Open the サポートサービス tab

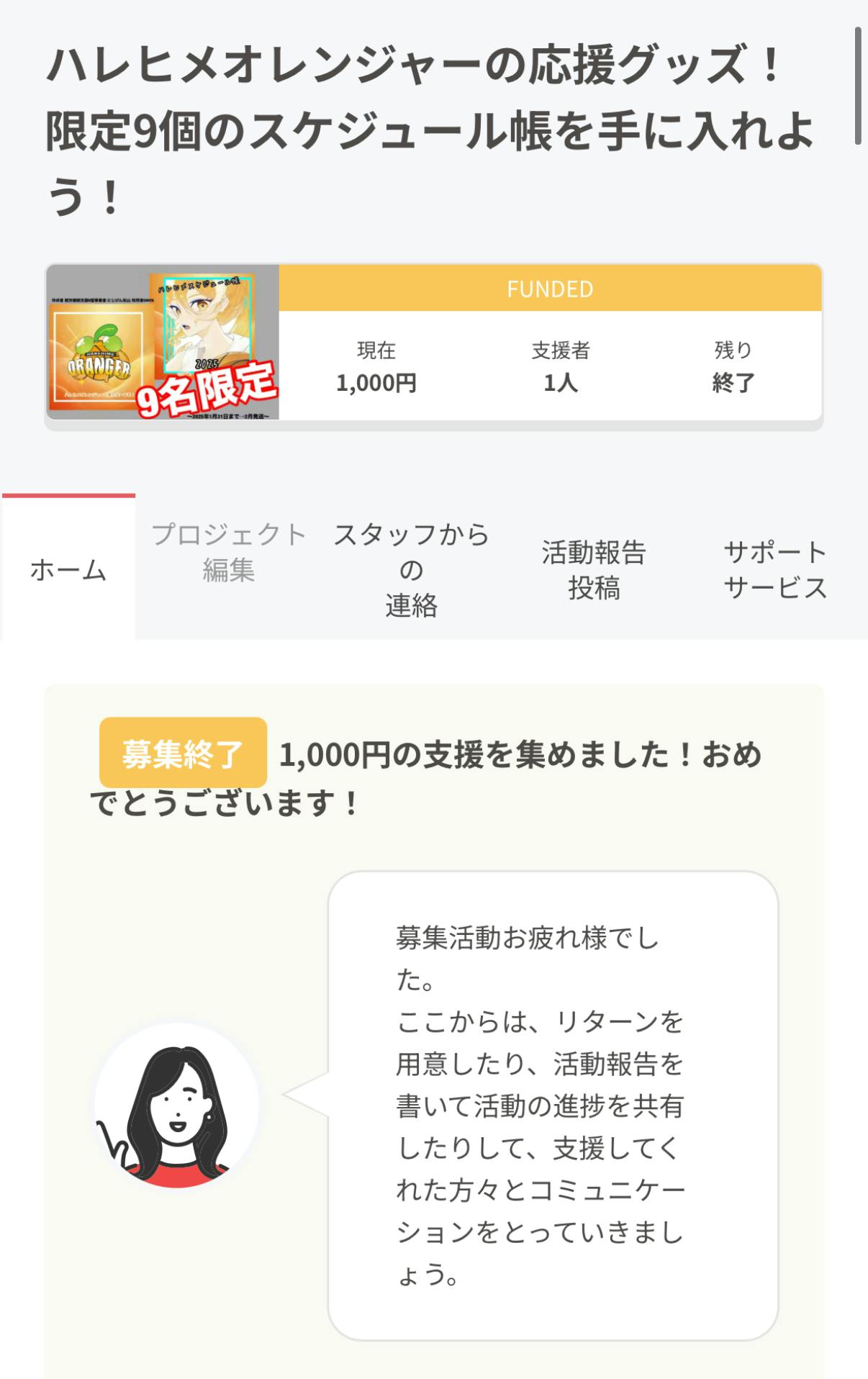[x=775, y=569]
